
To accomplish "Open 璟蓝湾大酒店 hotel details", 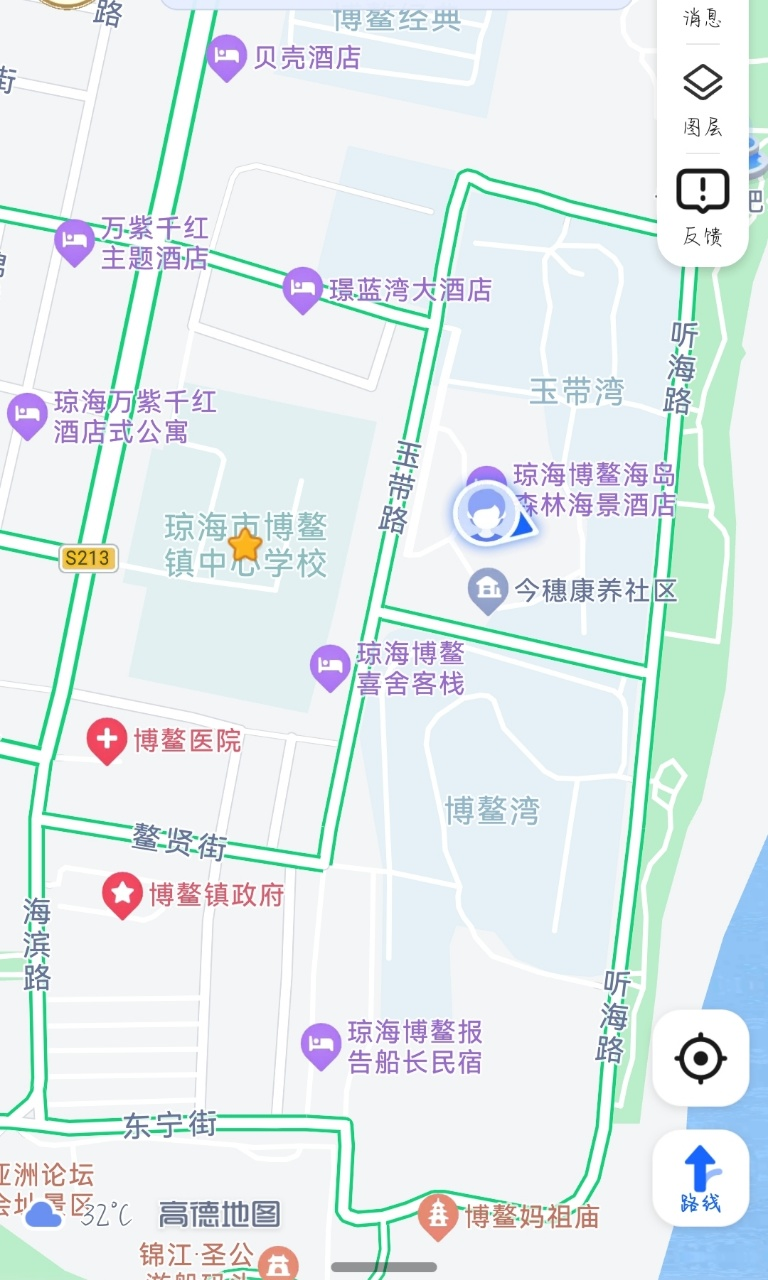I will tap(303, 289).
